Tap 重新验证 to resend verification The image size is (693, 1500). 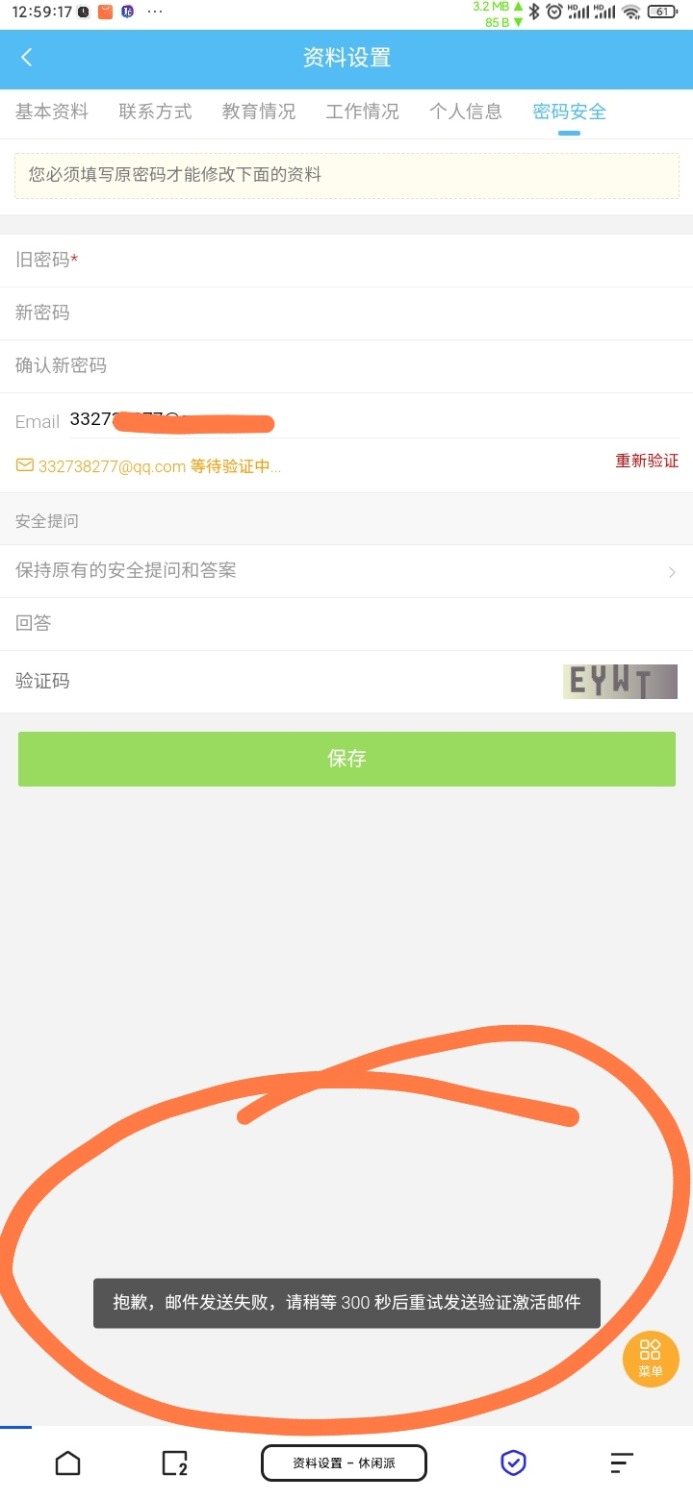click(x=646, y=461)
